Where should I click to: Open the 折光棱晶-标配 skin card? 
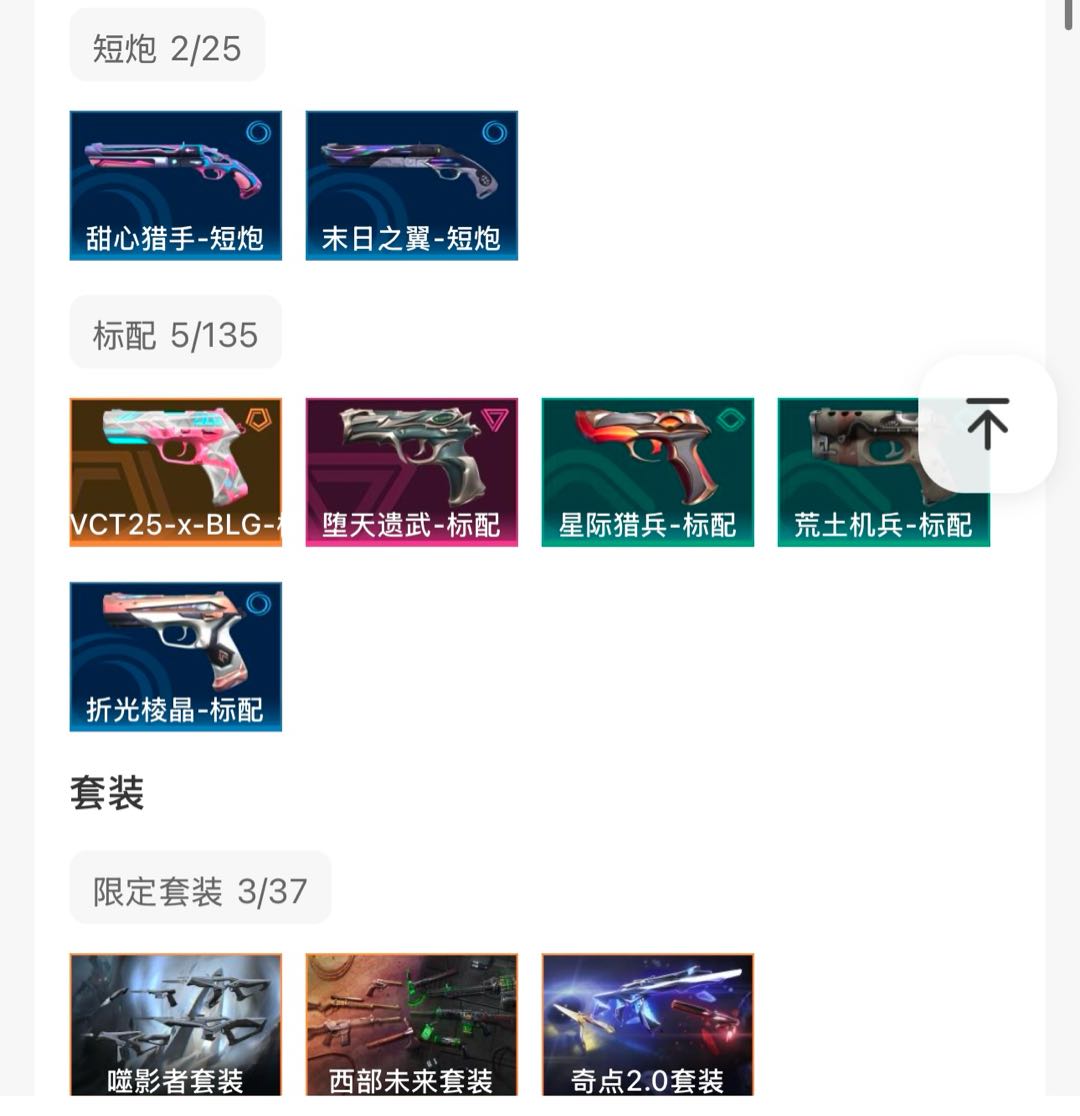(176, 656)
